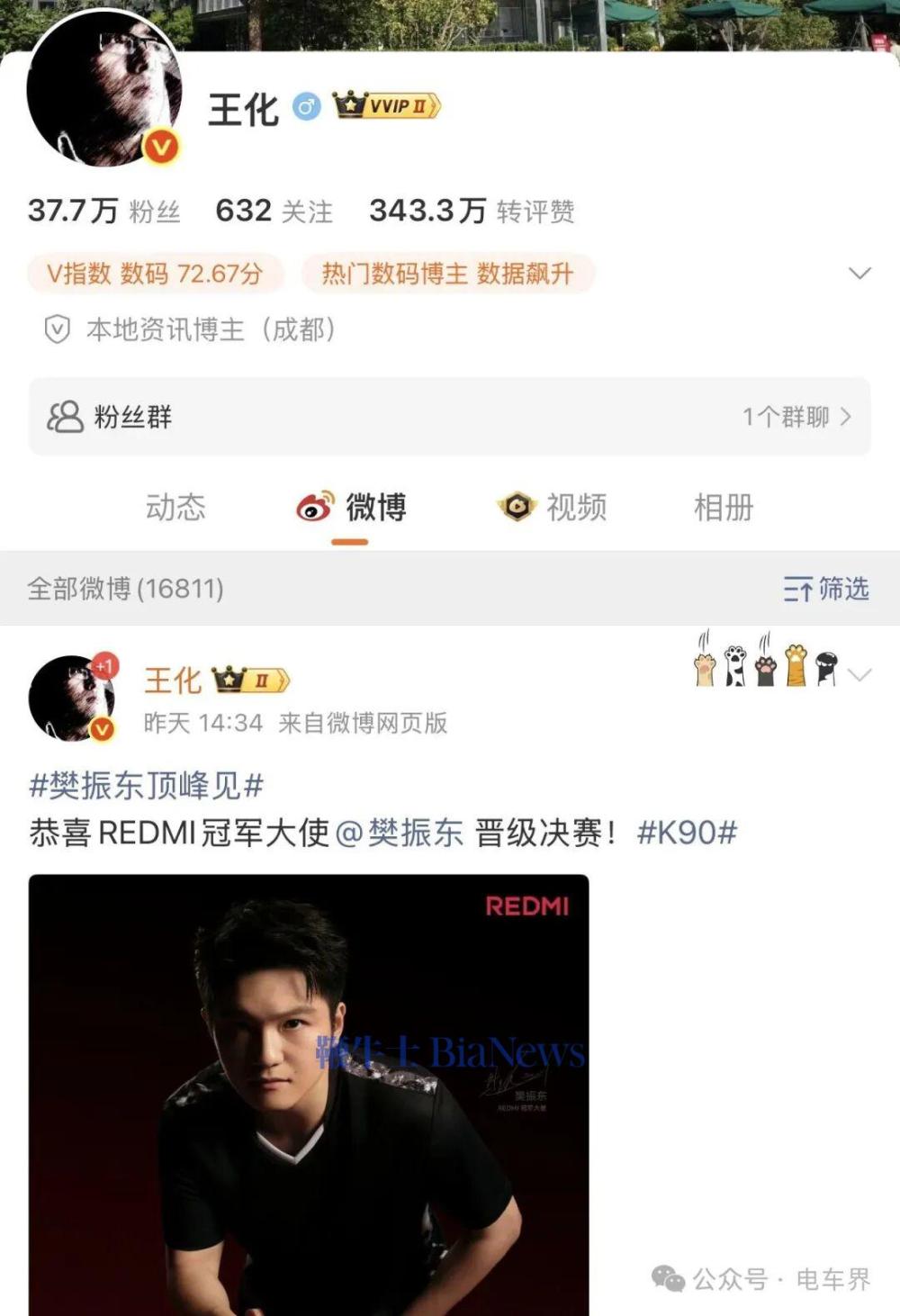900x1316 pixels.
Task: Open the 粉丝群 group chat row
Action: coord(449,417)
